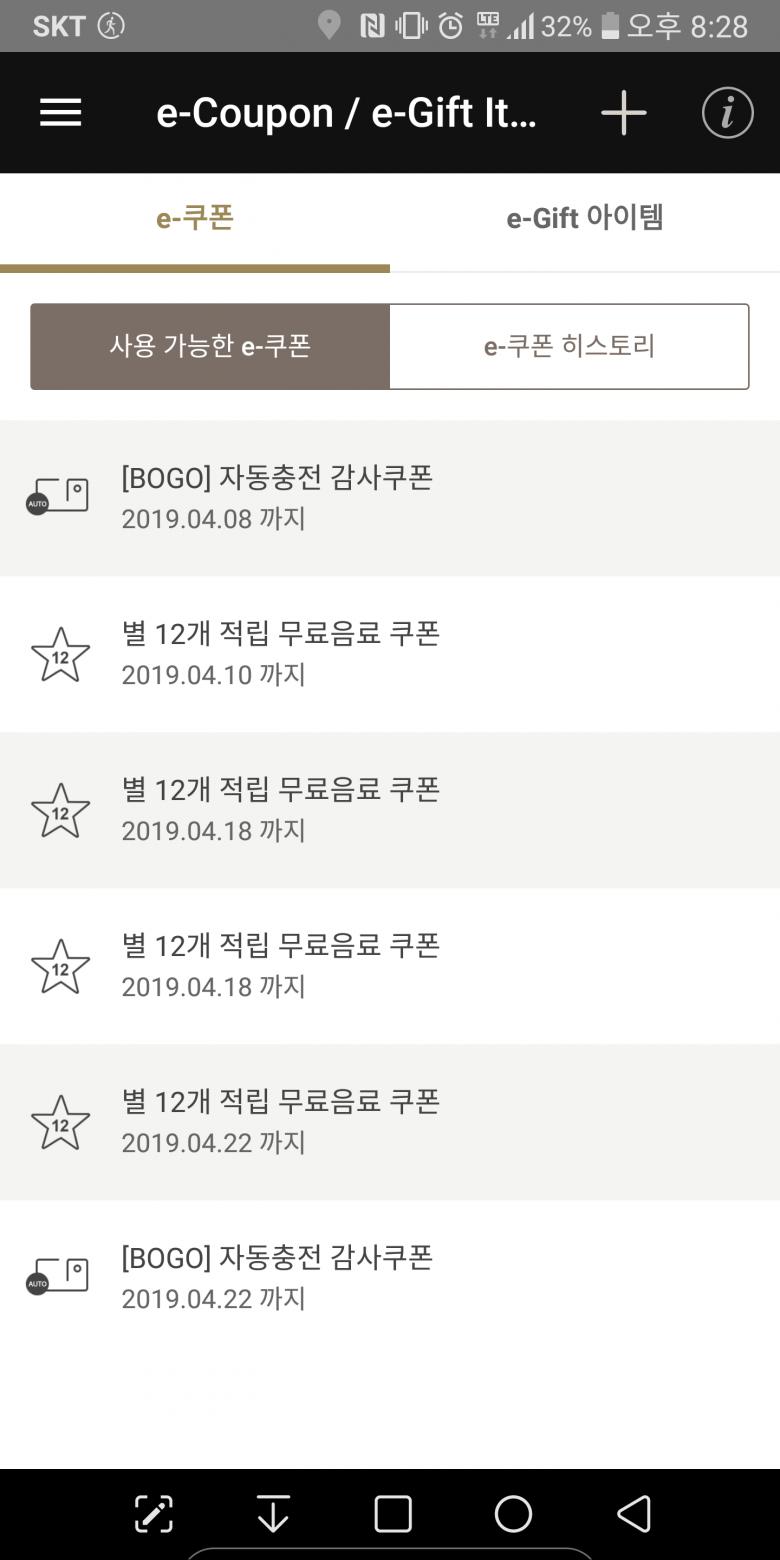Select the e-쿠폰 tab
Viewport: 780px width, 1560px height.
pyautogui.click(x=195, y=218)
